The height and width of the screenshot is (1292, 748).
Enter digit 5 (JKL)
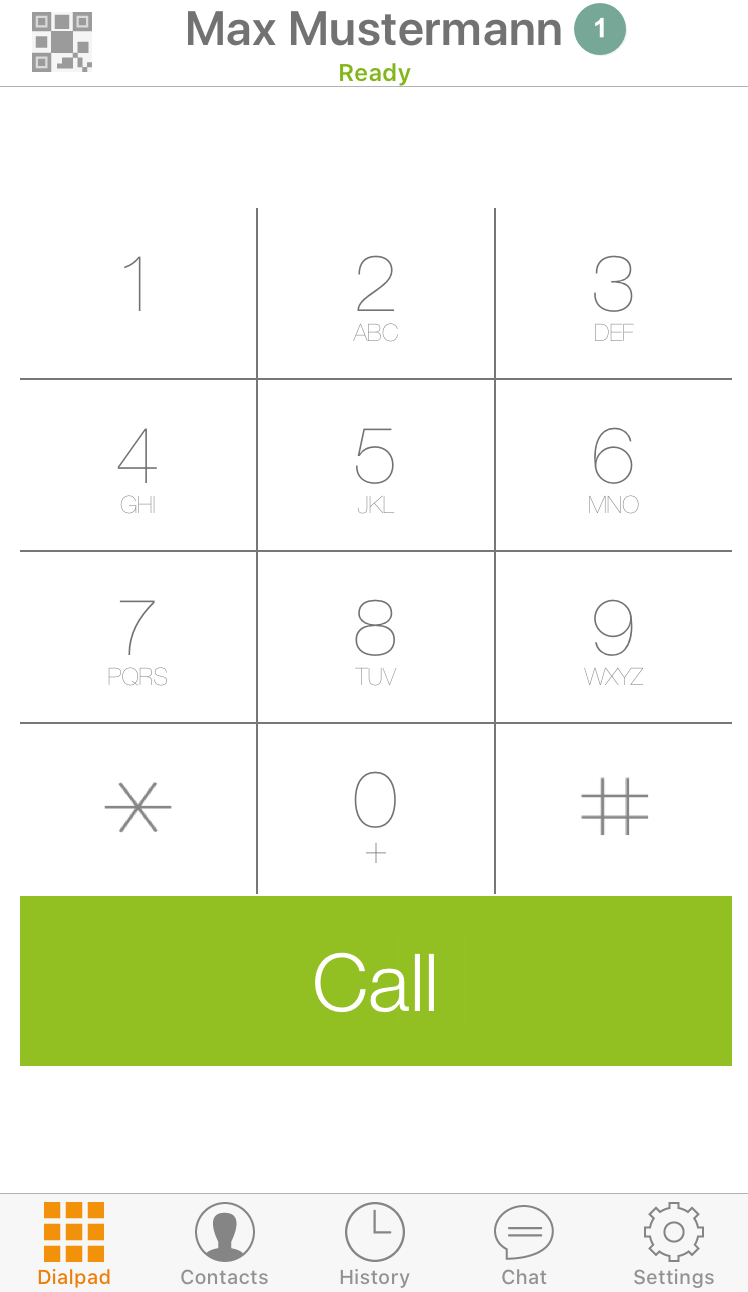tap(376, 465)
